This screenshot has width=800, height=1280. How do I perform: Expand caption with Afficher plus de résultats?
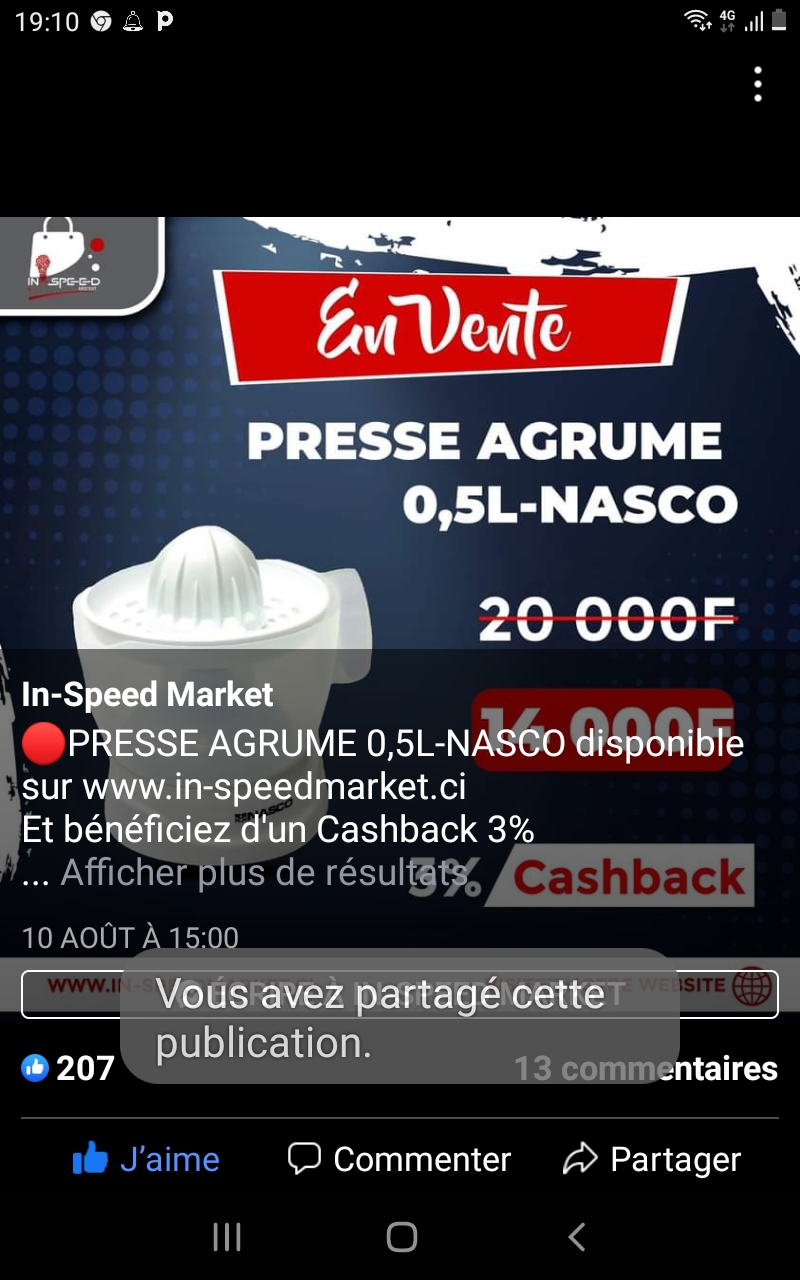[265, 873]
